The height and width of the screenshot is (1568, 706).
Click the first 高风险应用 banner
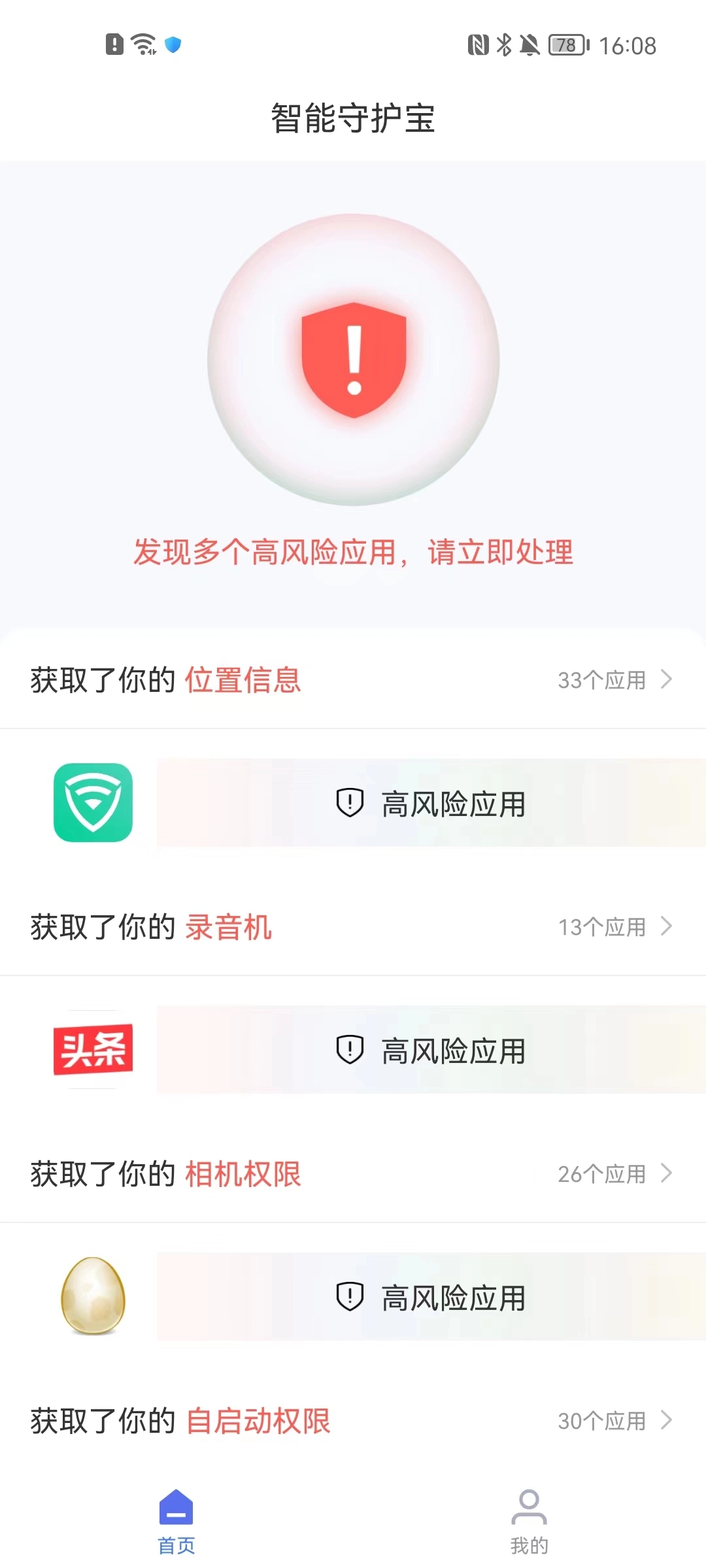click(x=431, y=802)
